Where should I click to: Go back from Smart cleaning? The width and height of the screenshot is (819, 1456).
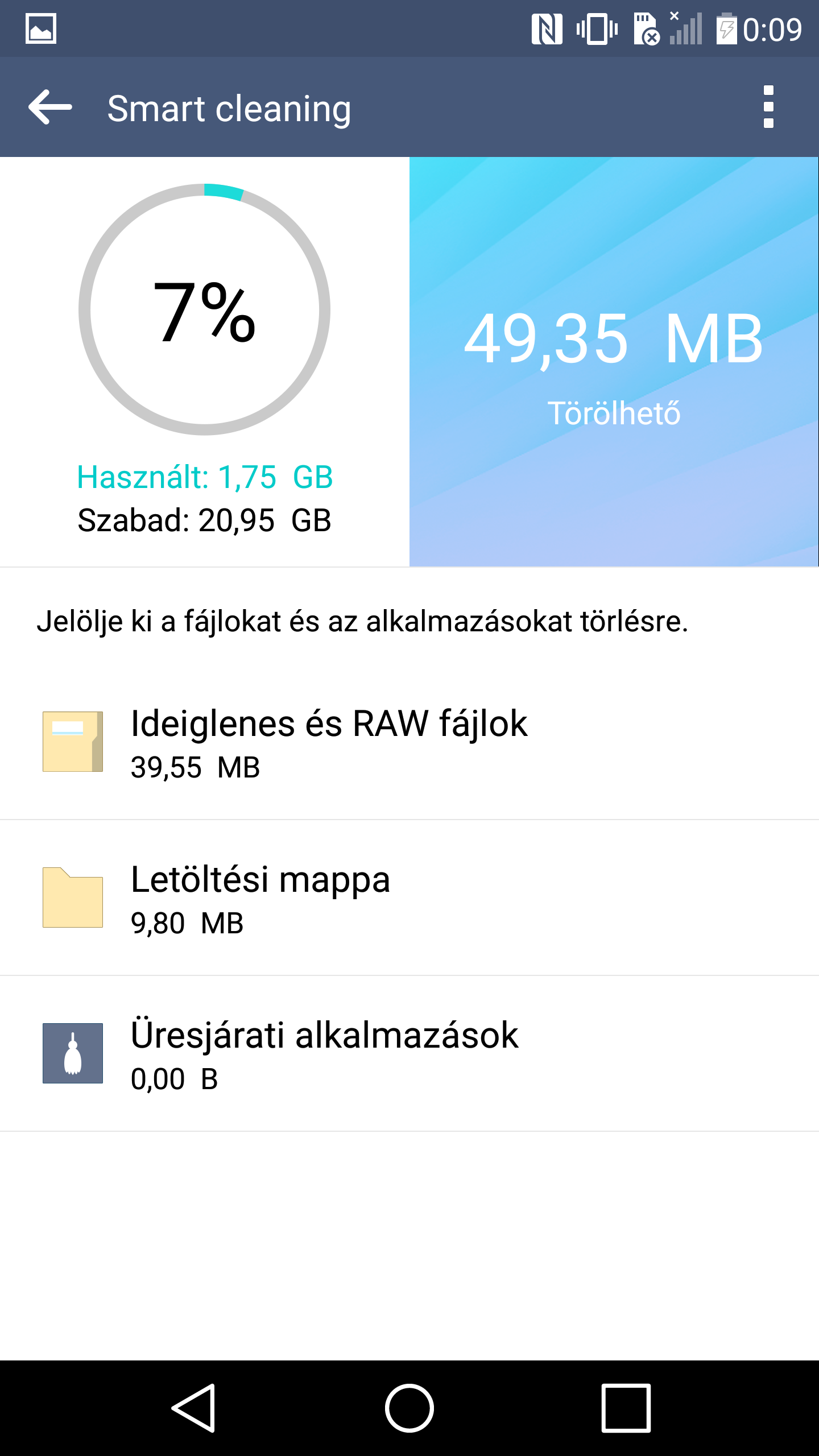click(x=50, y=107)
